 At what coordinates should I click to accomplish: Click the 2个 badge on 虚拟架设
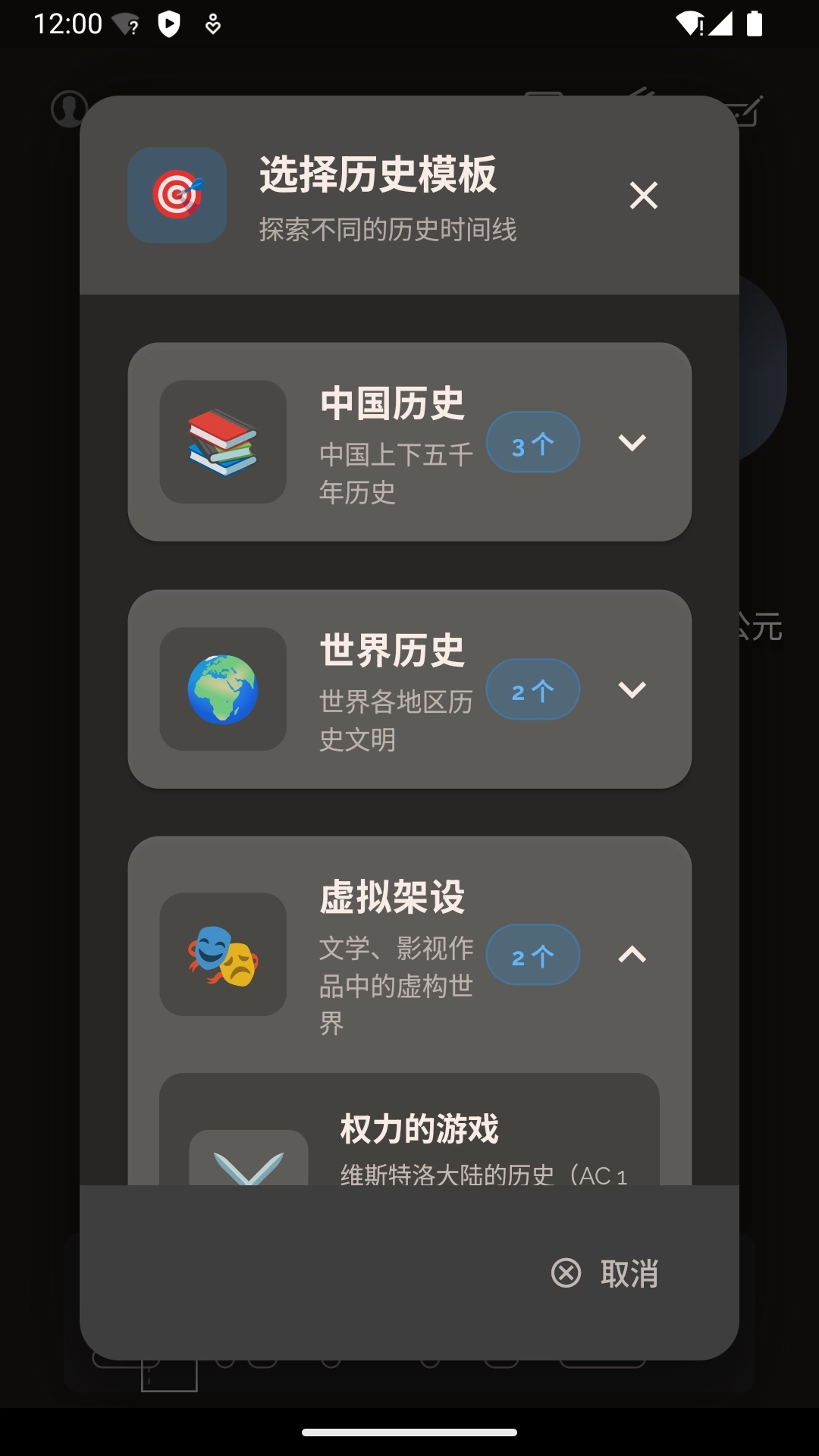533,955
